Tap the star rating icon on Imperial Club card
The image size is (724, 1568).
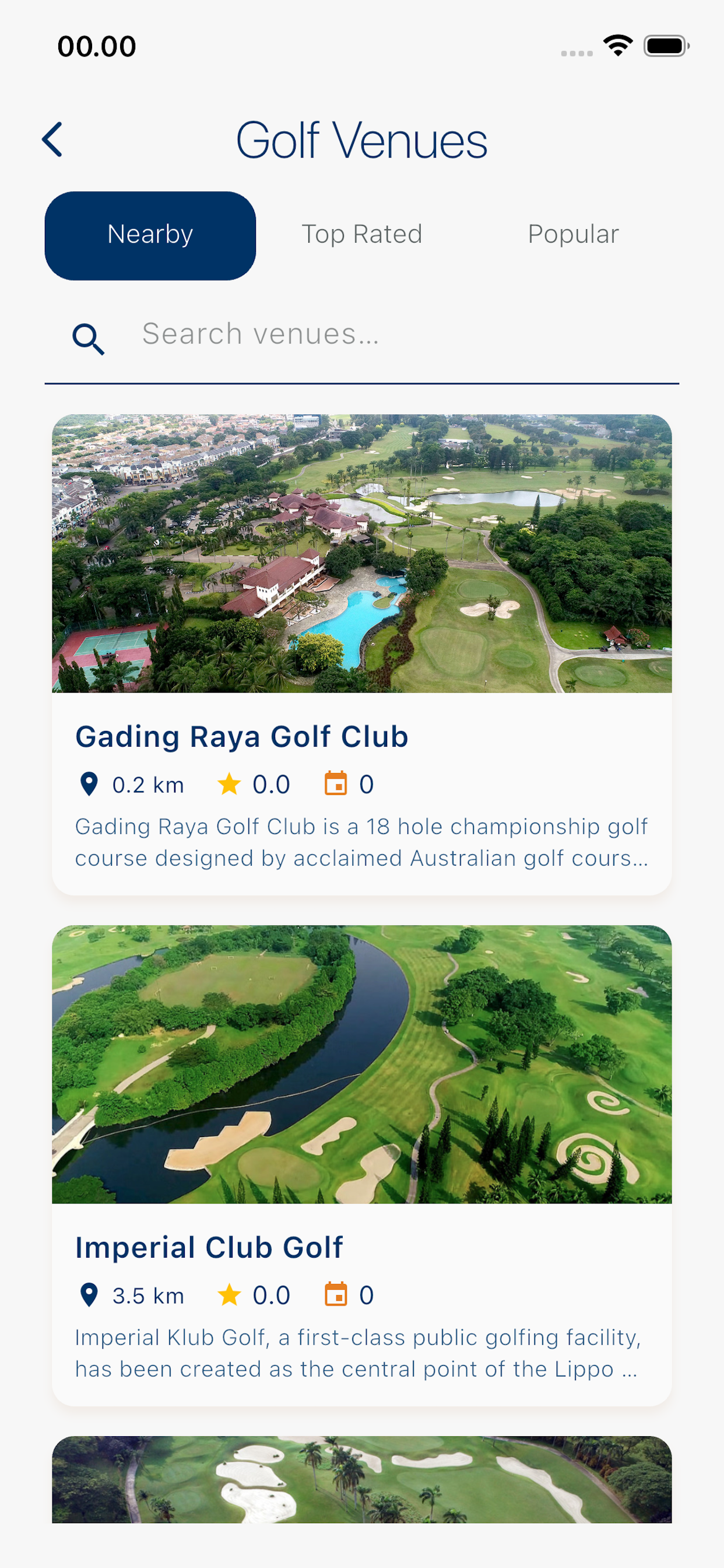pyautogui.click(x=230, y=1296)
